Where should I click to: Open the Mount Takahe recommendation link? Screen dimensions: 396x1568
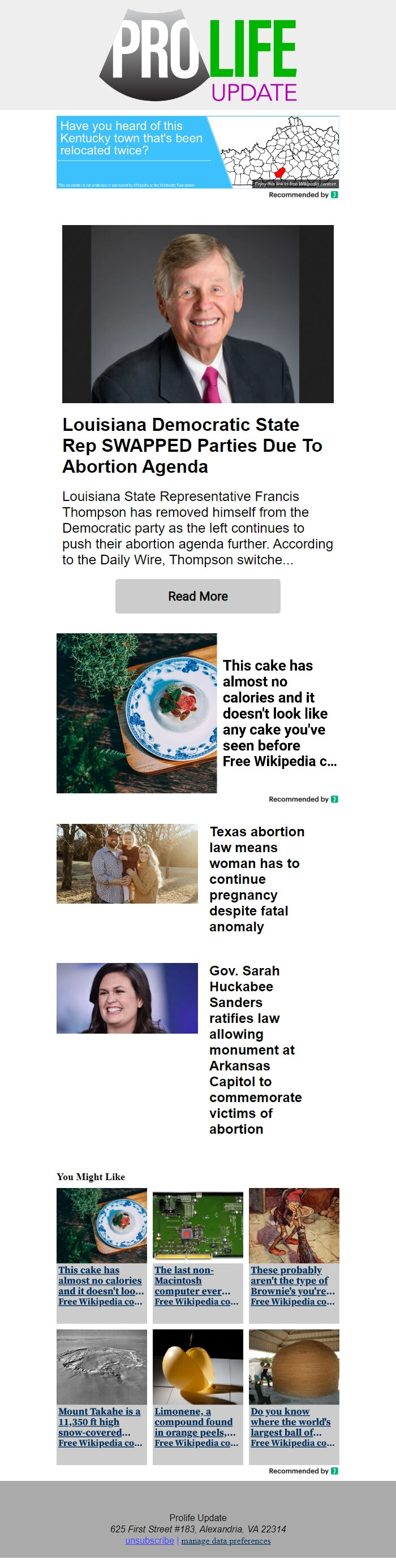[101, 1426]
